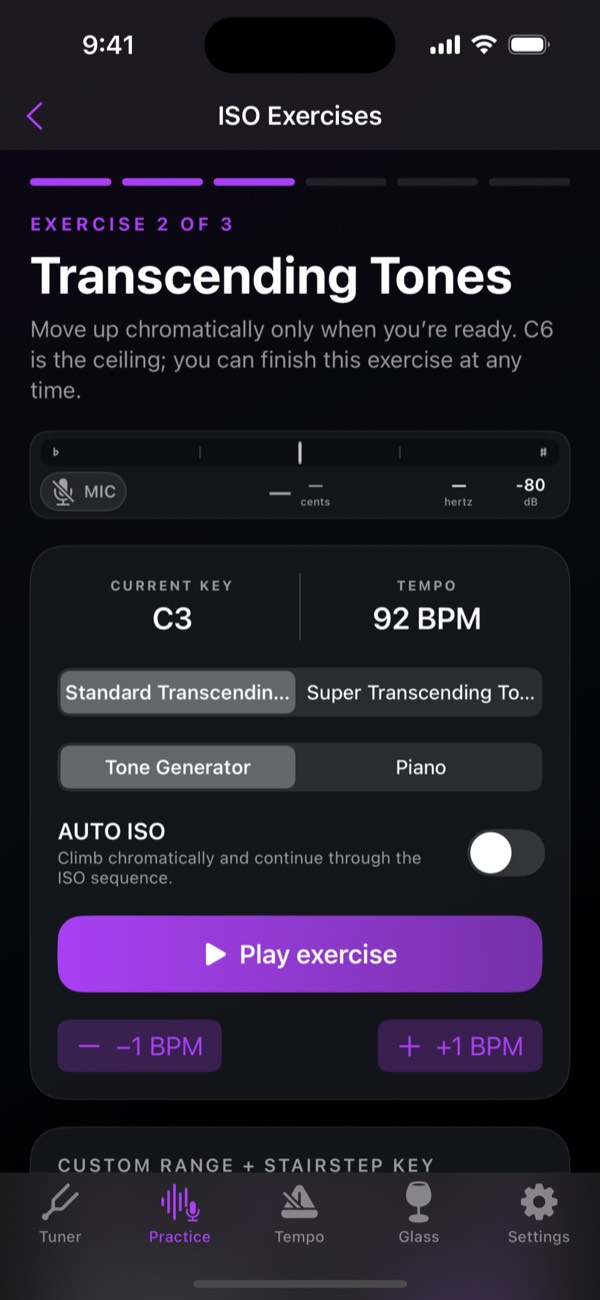Viewport: 600px width, 1300px height.
Task: Switch the sound source to Piano
Action: (420, 768)
